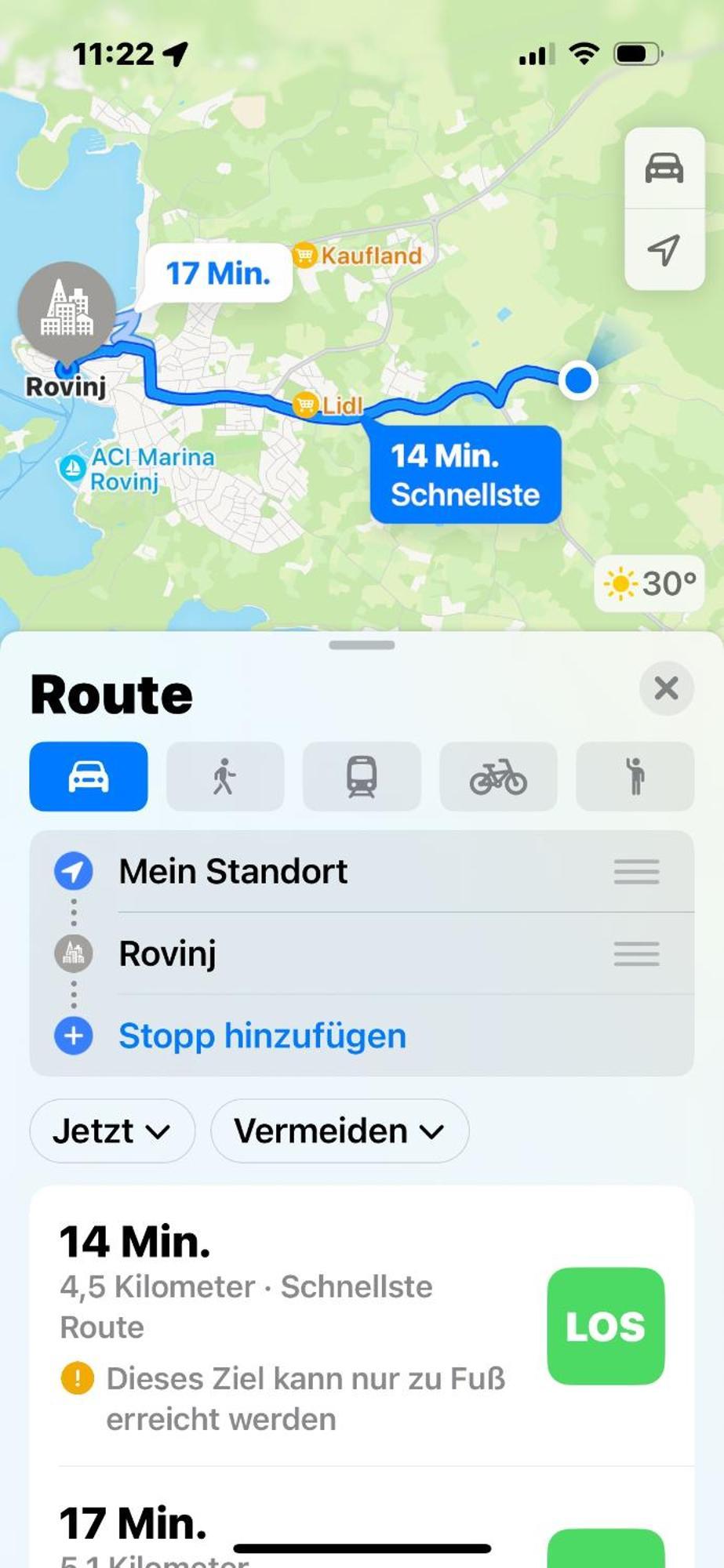Select the 17 Min. alternative route label
The image size is (724, 1568).
[218, 274]
